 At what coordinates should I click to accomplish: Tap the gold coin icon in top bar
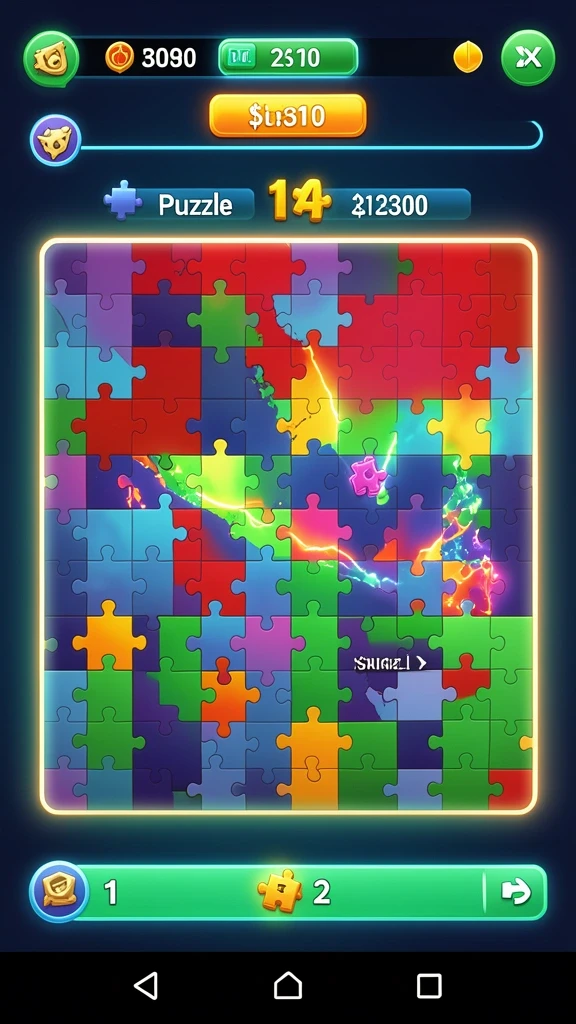pyautogui.click(x=468, y=57)
